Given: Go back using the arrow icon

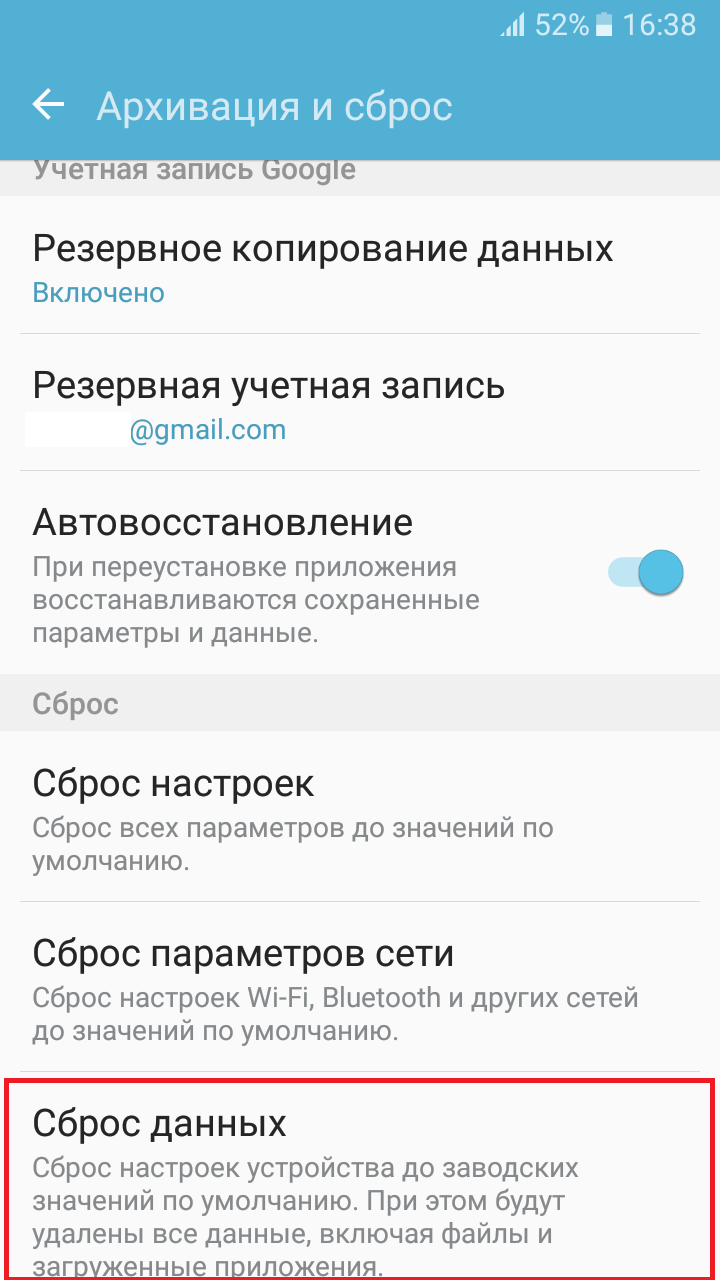Looking at the screenshot, I should click(48, 105).
